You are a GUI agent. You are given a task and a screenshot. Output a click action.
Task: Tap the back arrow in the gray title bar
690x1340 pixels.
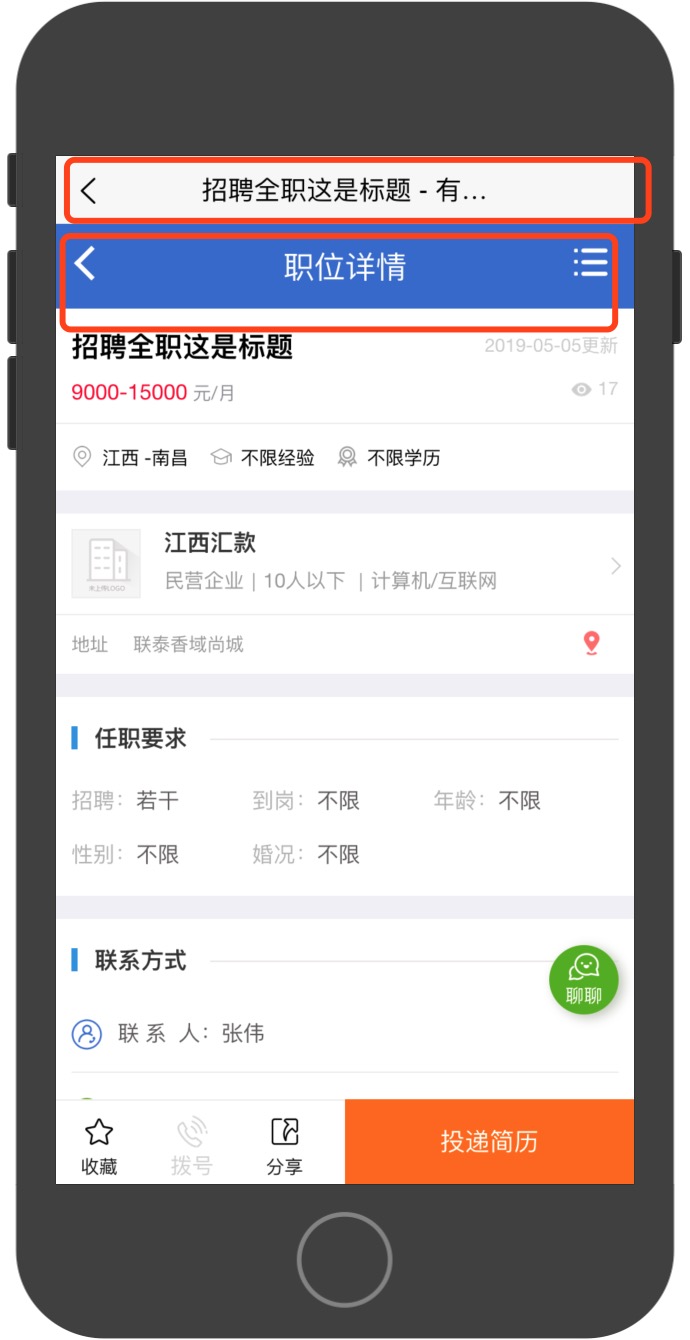(88, 190)
